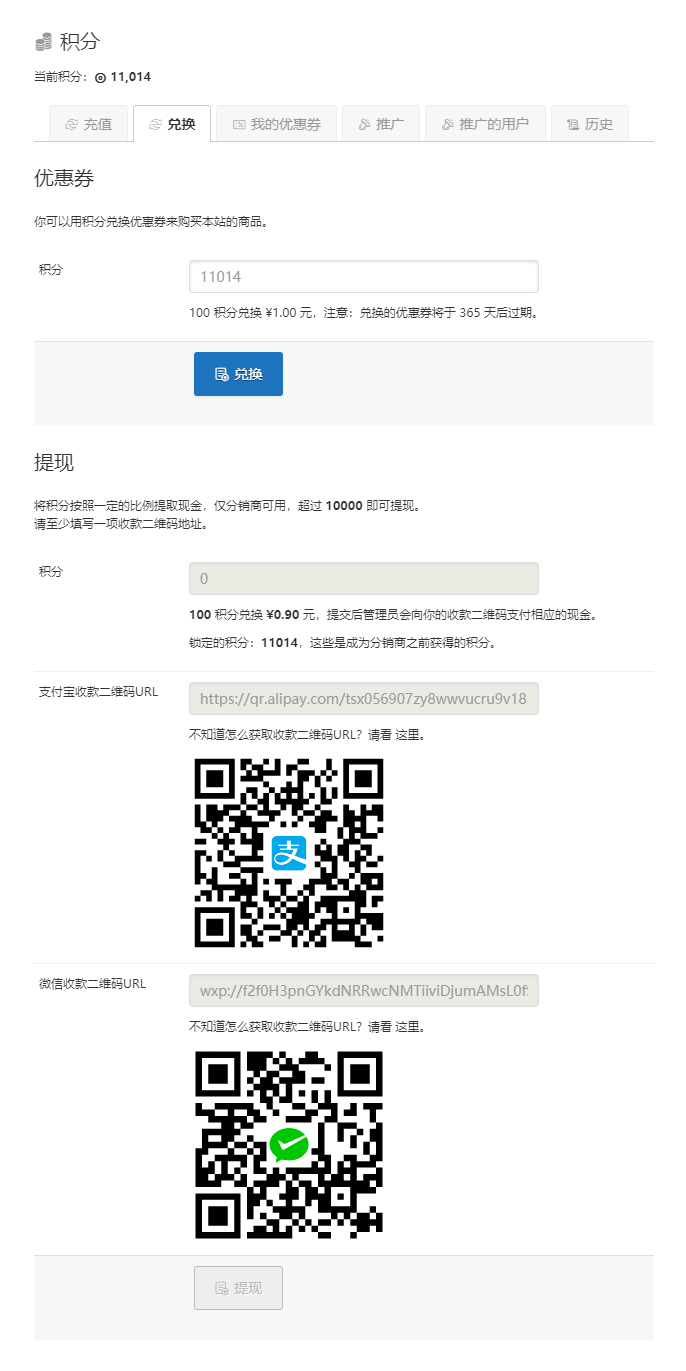Open 这里 link under Alipay URL field

tap(407, 735)
